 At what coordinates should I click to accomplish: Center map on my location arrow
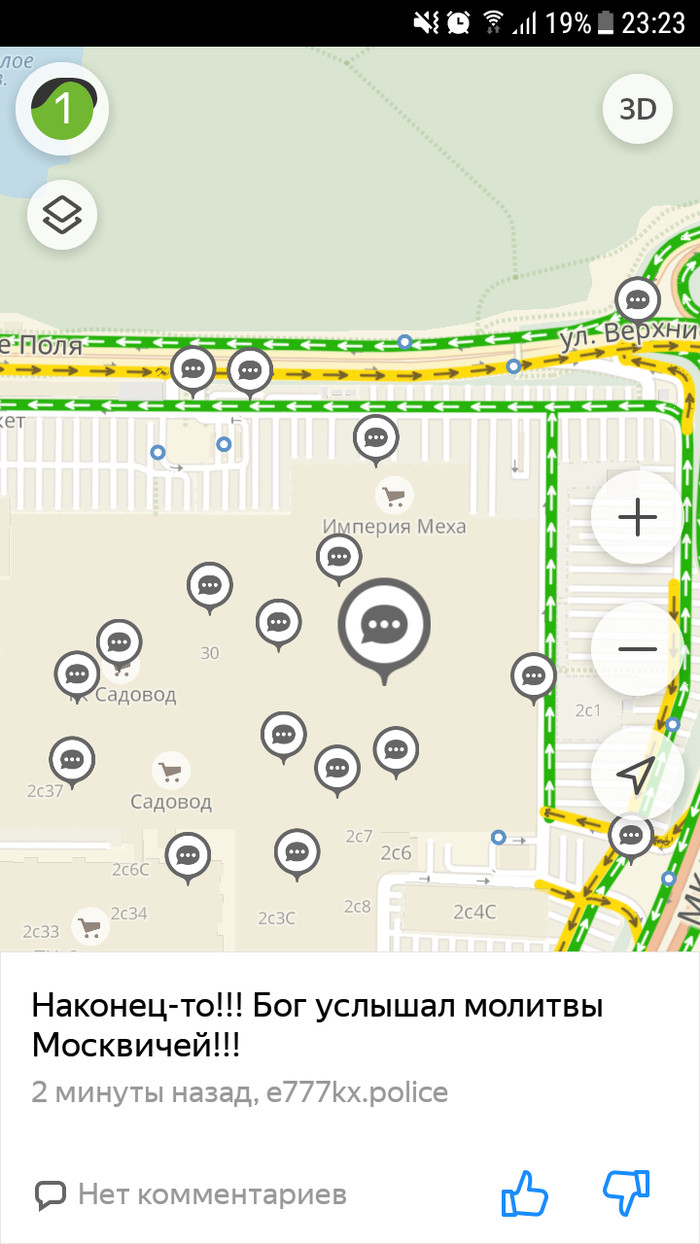tap(637, 773)
